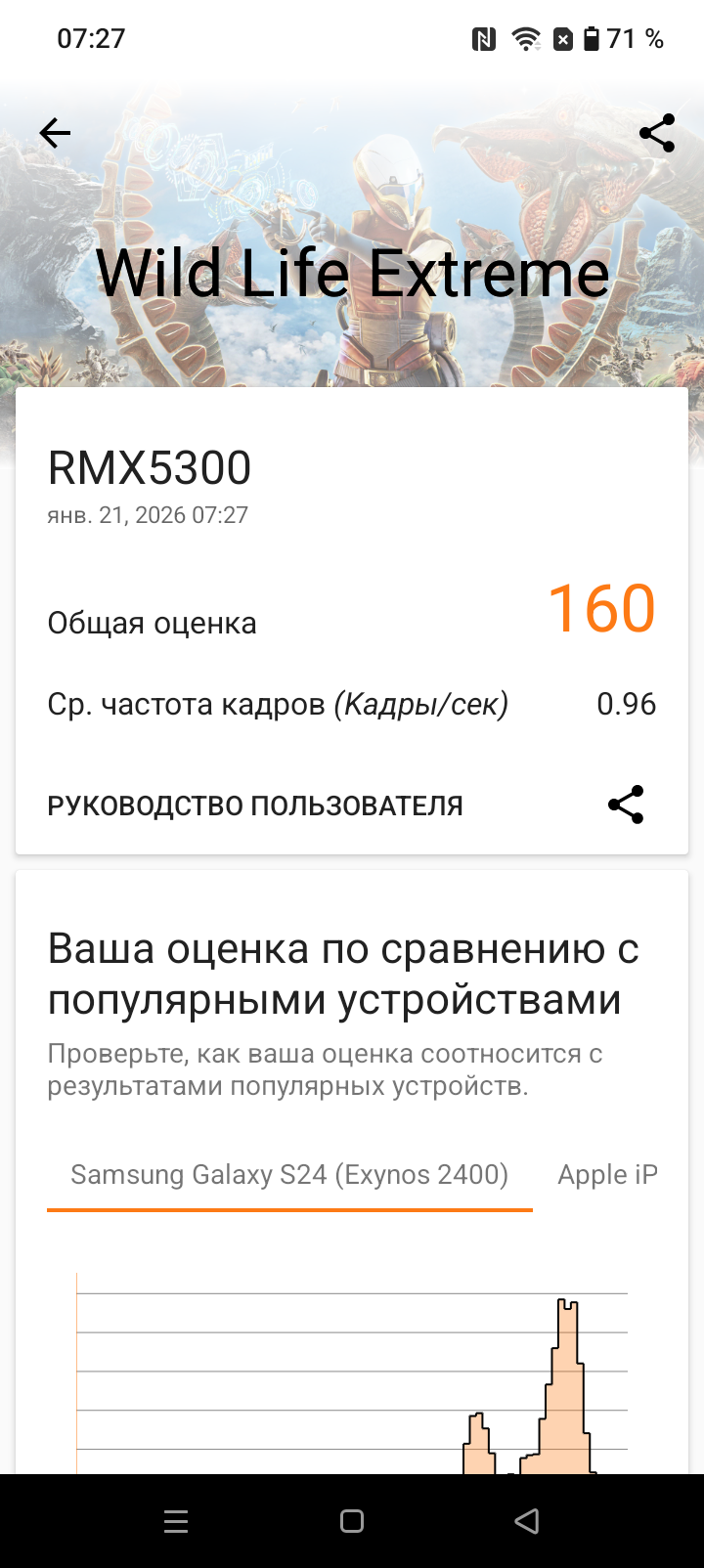
Task: Share result via top-right share icon
Action: [x=657, y=133]
